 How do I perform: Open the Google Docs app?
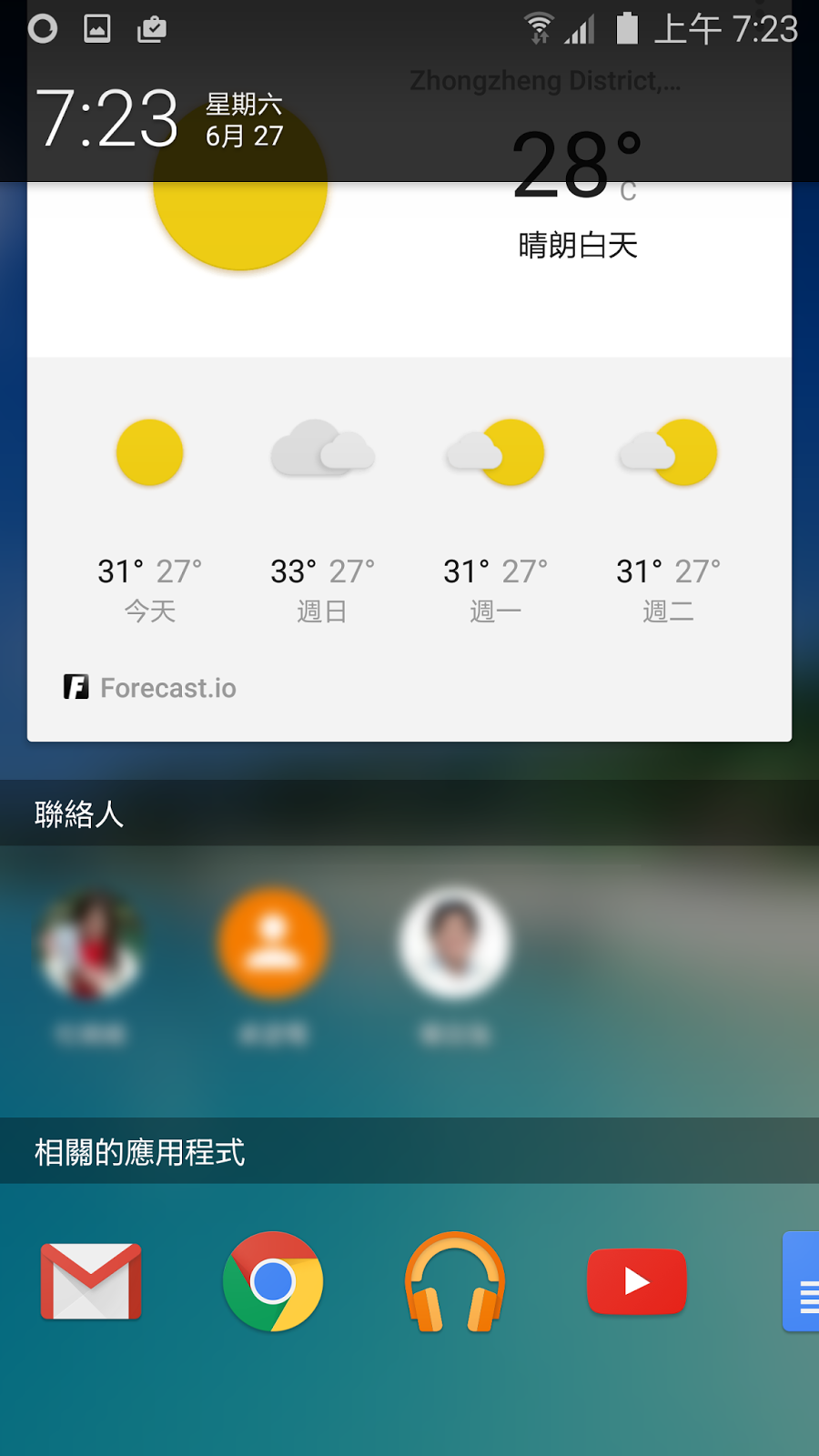coord(802,1281)
